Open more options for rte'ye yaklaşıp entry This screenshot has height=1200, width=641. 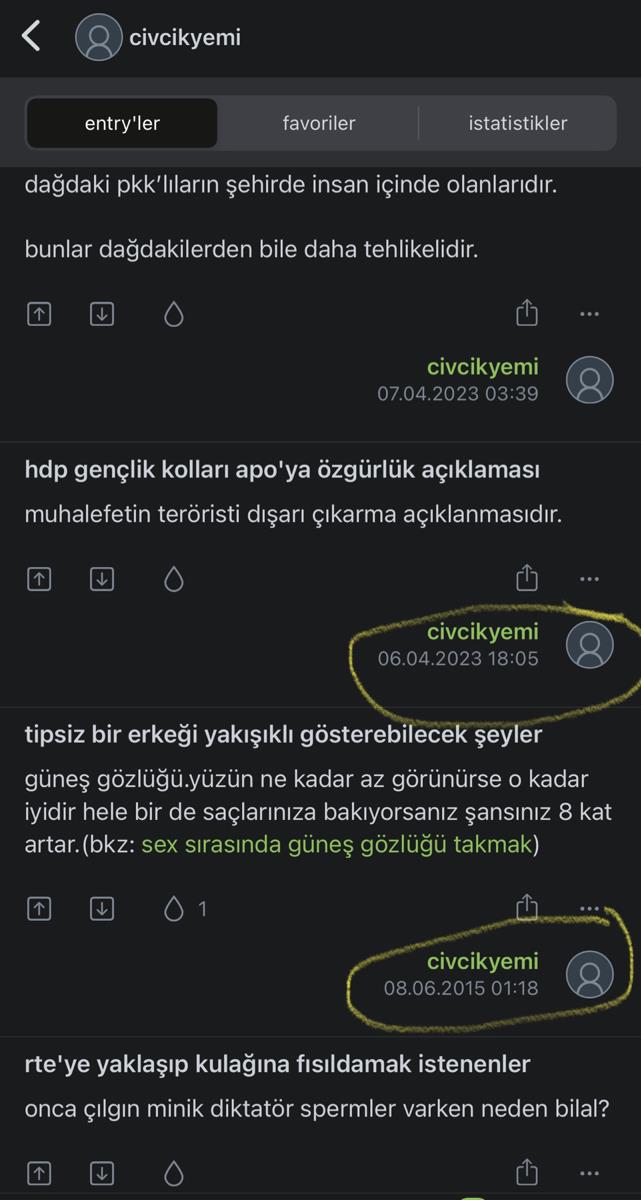(589, 1173)
